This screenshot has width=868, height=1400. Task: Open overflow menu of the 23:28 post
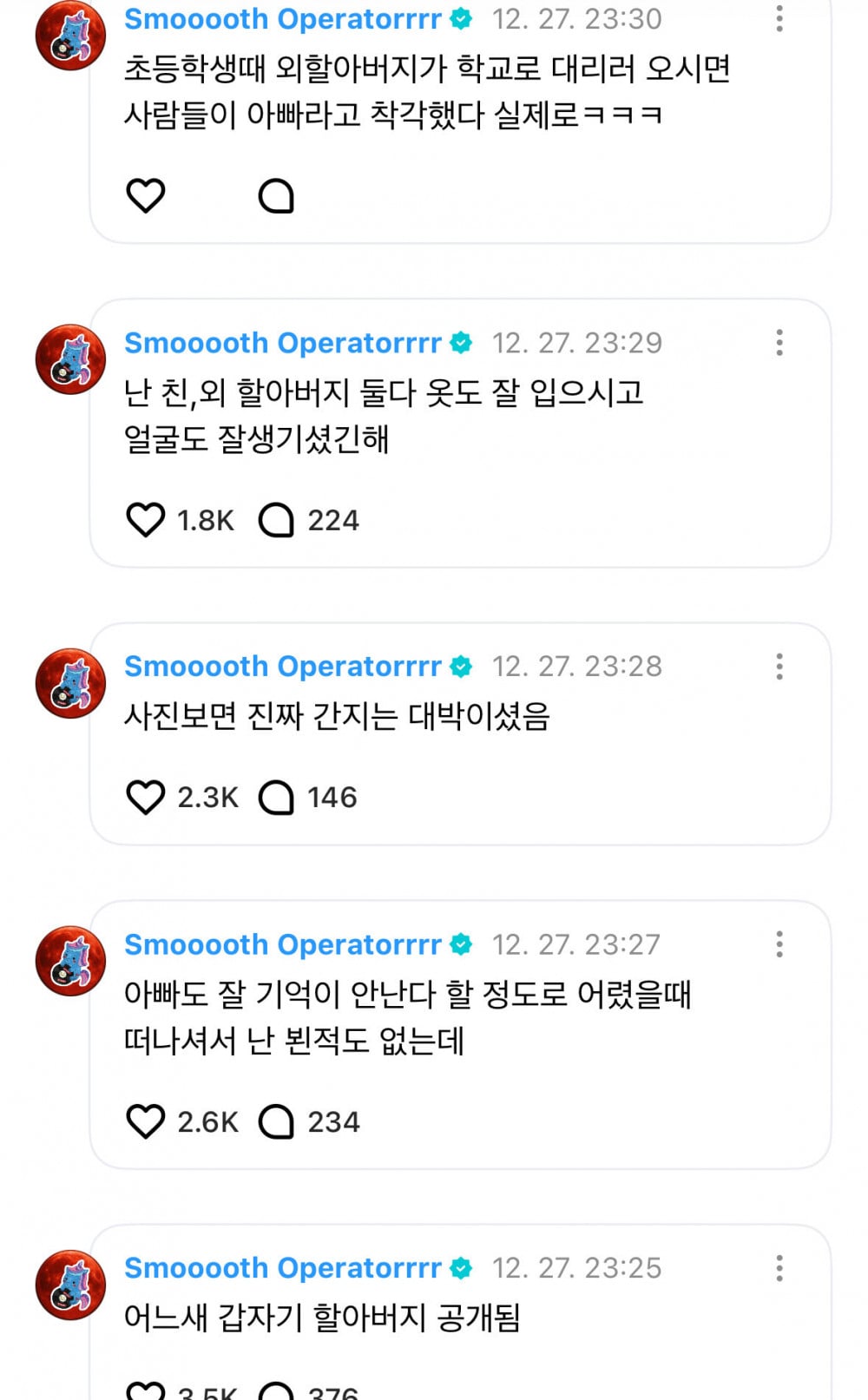[779, 667]
